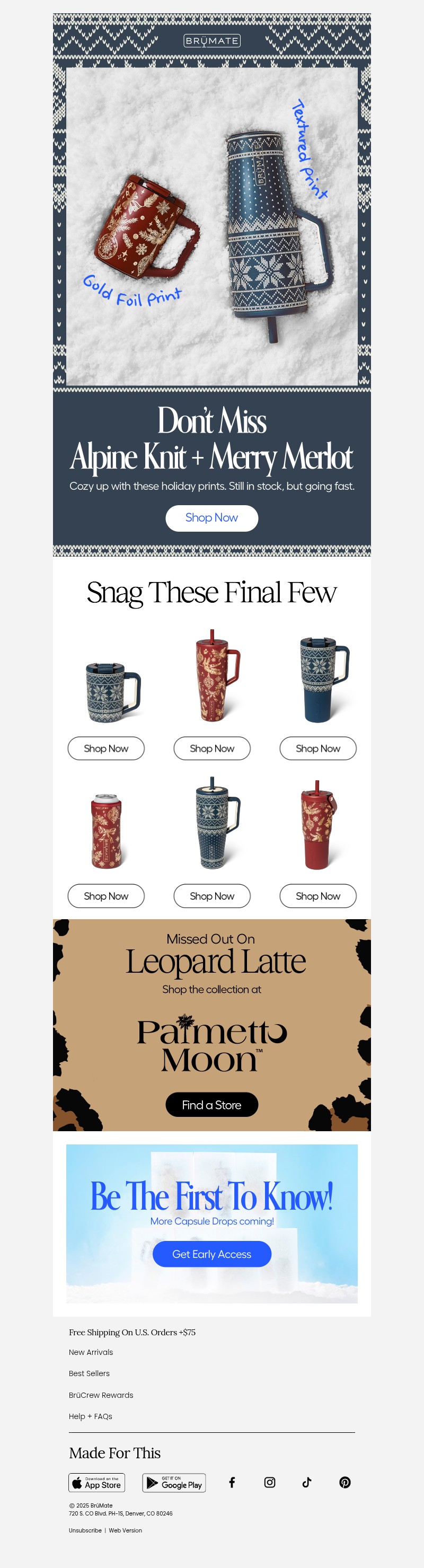This screenshot has height=1568, width=424.
Task: Find a Palmetto Moon store
Action: point(211,1104)
